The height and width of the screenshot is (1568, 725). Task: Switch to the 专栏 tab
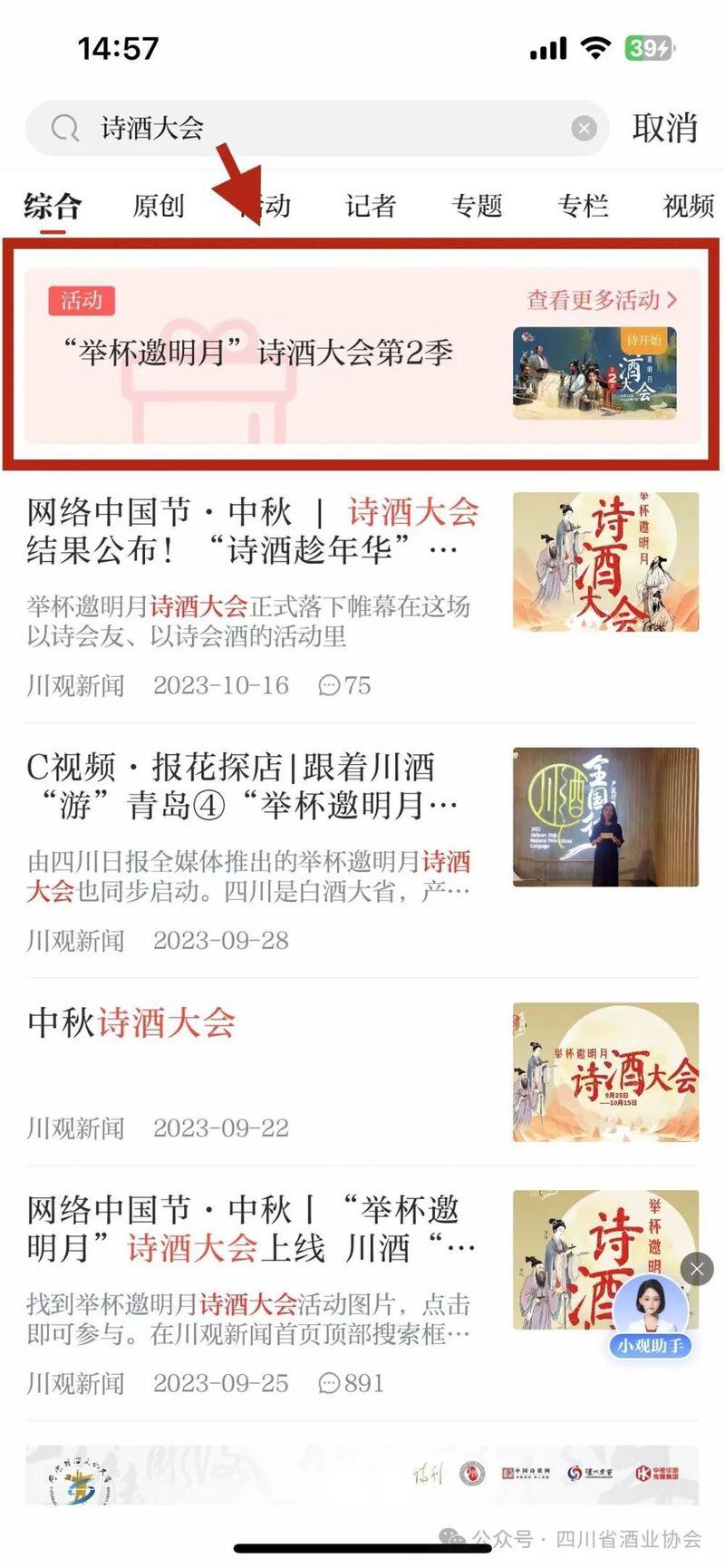[583, 207]
